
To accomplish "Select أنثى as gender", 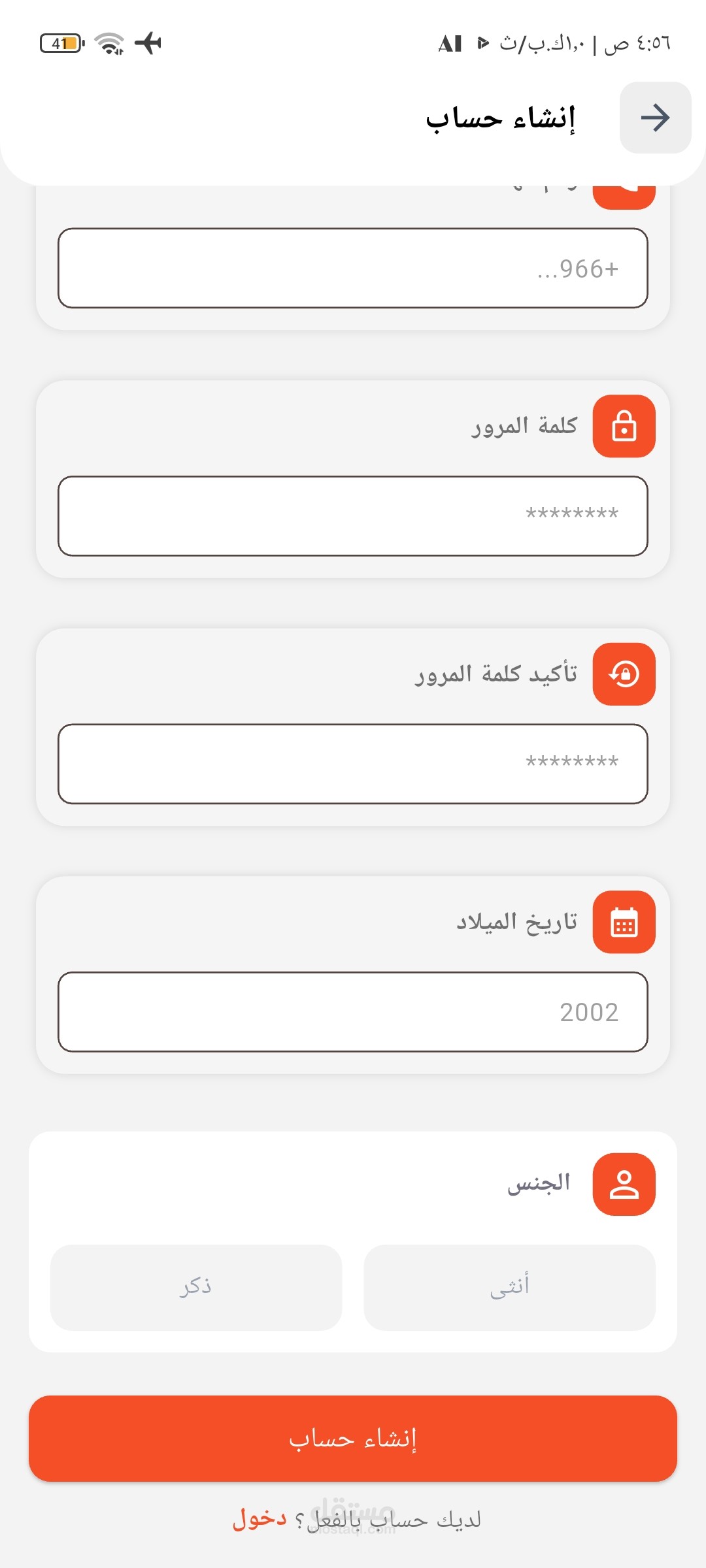I will click(509, 1287).
